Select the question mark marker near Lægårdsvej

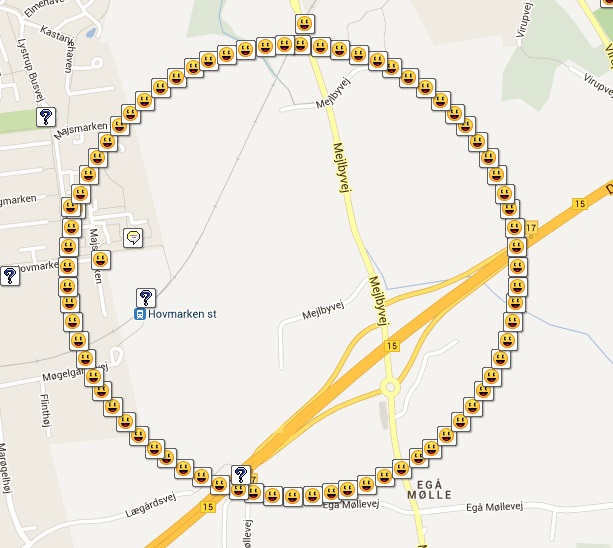coord(240,474)
